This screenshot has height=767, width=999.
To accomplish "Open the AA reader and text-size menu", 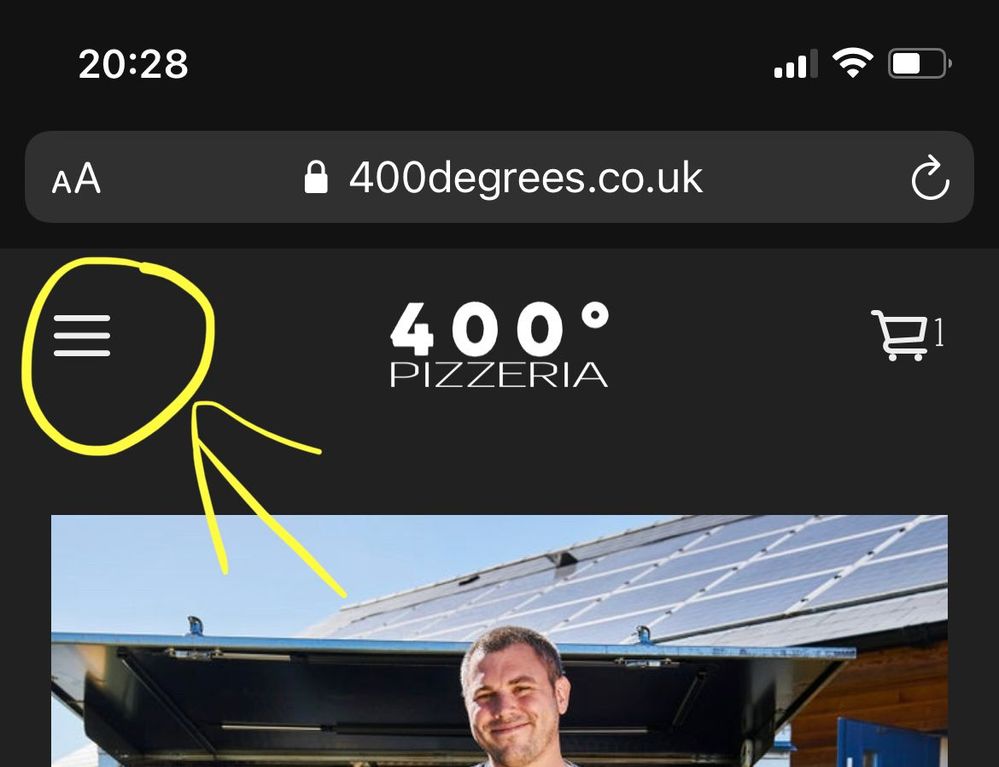I will coord(77,180).
